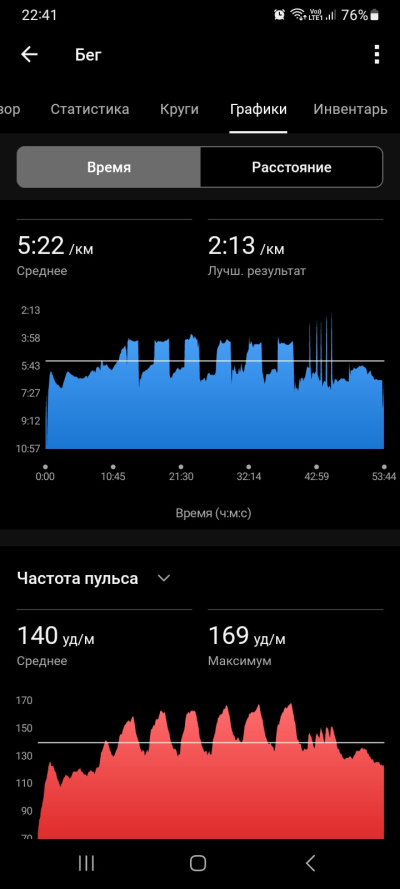Screen dimensions: 400x889
Task: Open the Круги tab
Action: 179,109
